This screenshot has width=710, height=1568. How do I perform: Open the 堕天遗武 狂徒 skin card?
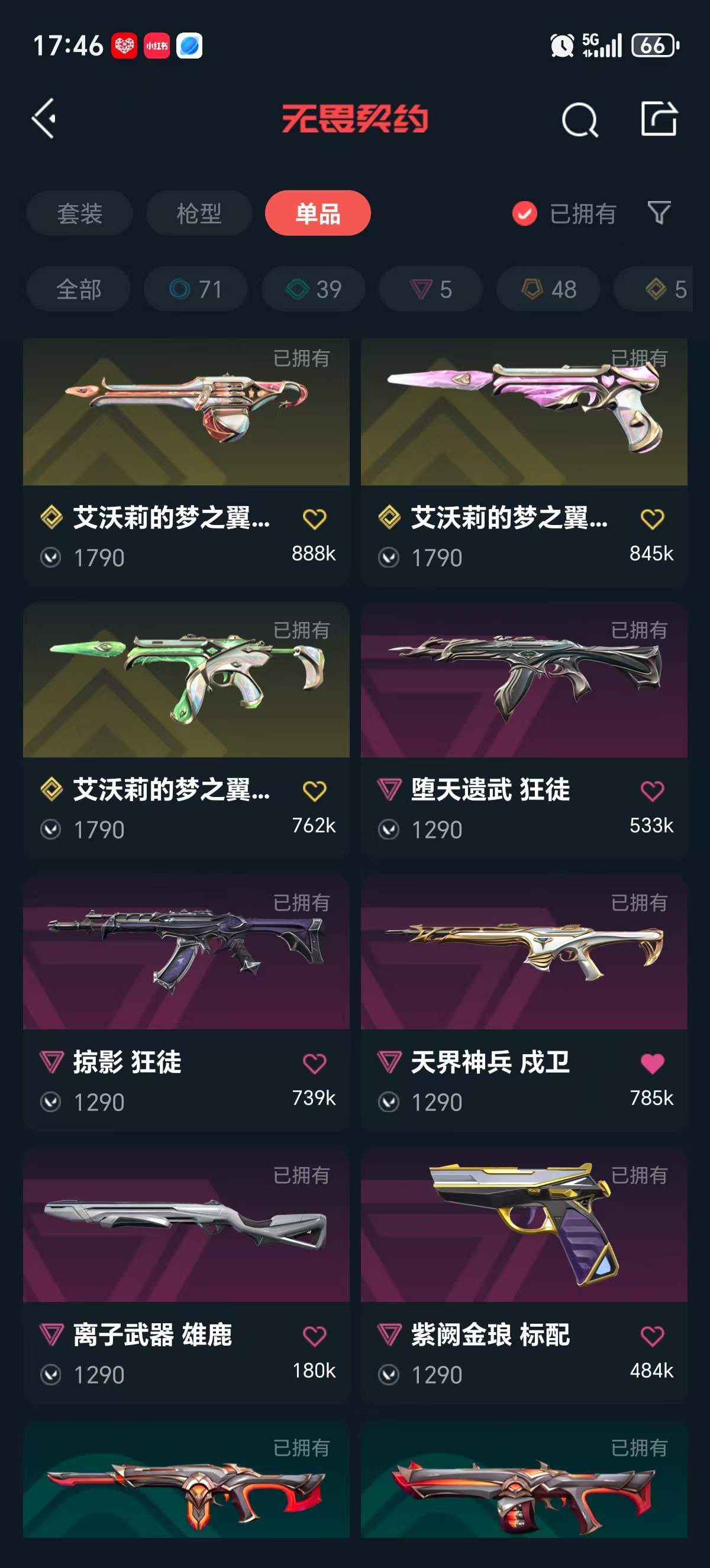tap(524, 730)
